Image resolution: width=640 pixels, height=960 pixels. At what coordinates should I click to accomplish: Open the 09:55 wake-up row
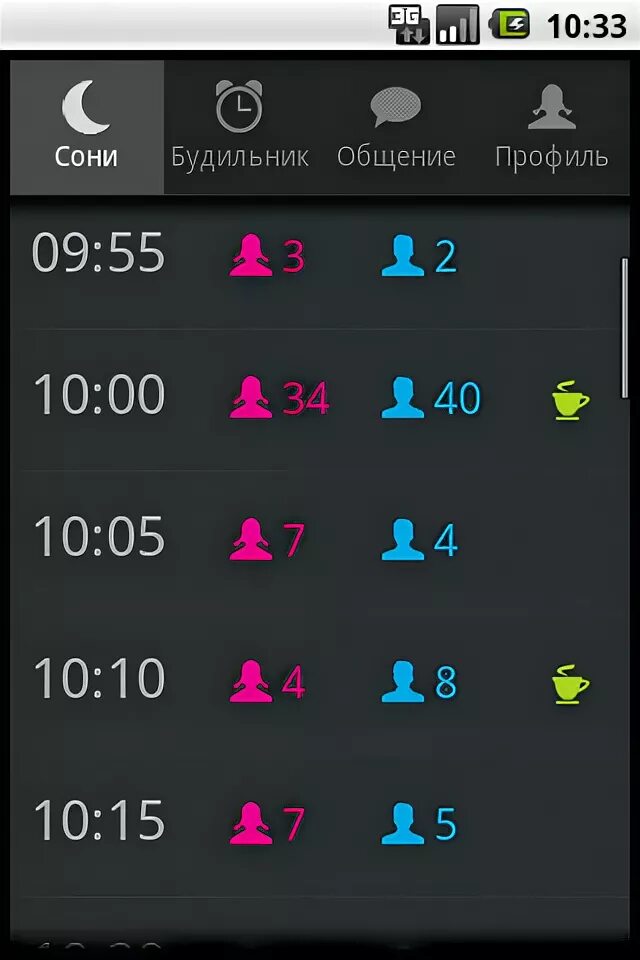(320, 256)
